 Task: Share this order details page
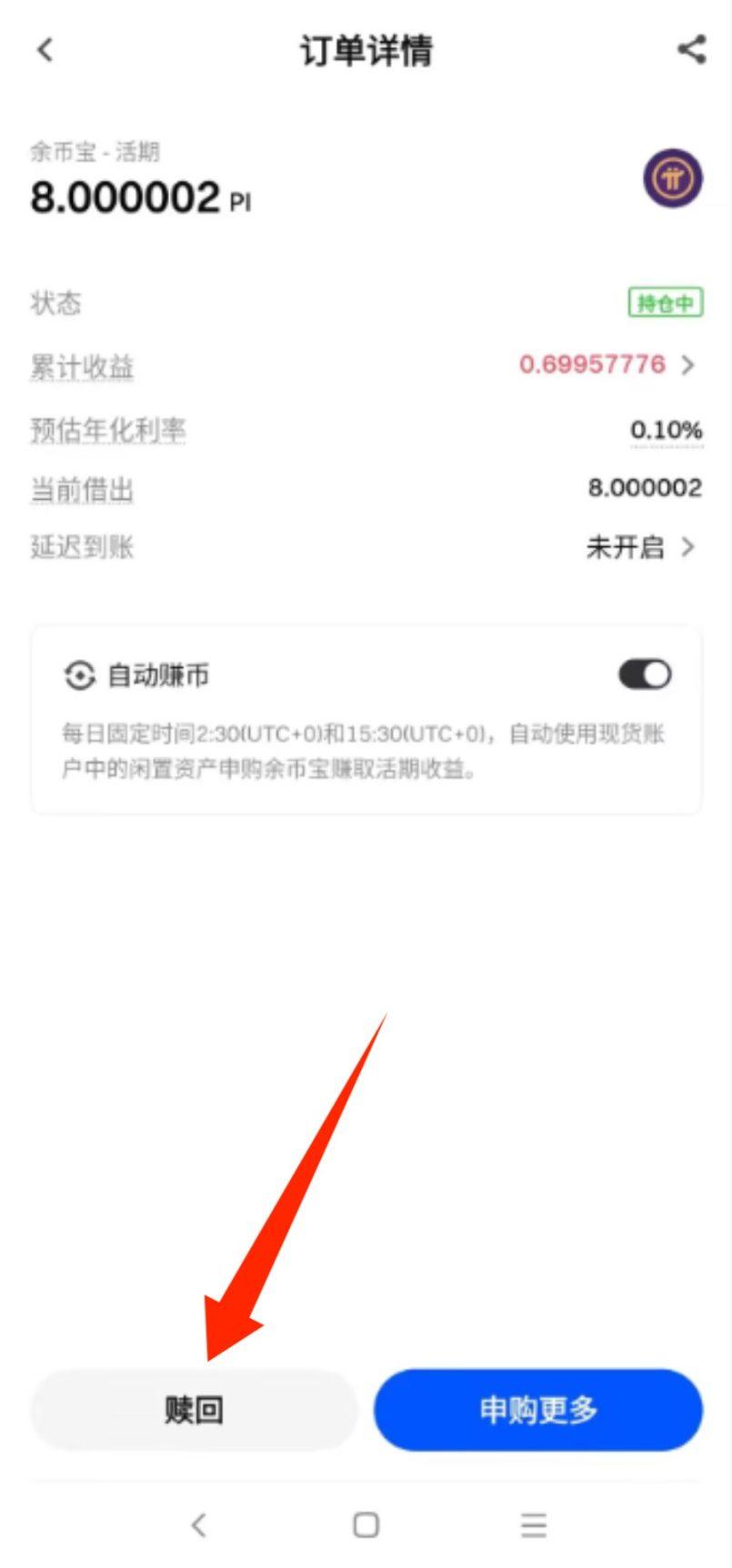coord(691,50)
